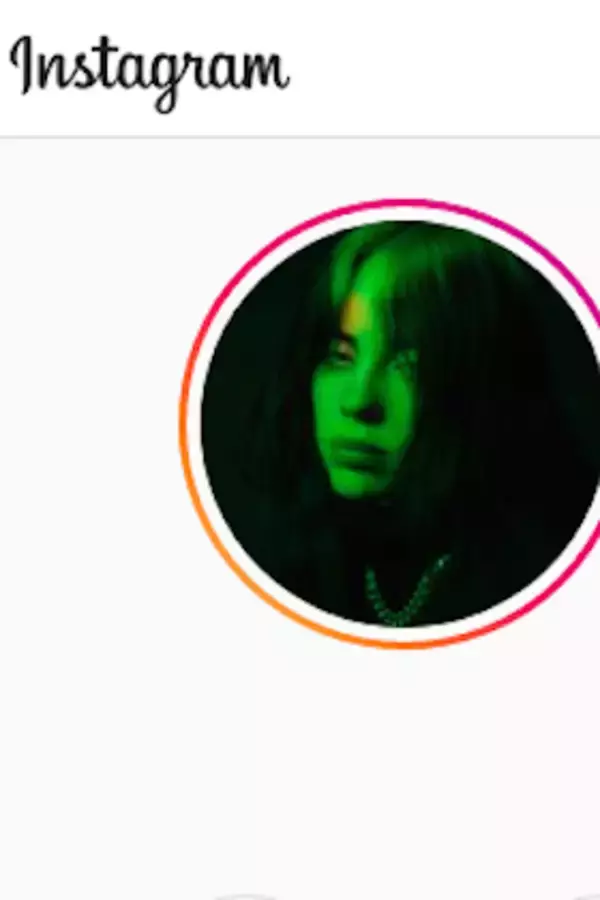600x900 pixels.
Task: Go to home via the Instagram wordmark
Action: pyautogui.click(x=149, y=69)
